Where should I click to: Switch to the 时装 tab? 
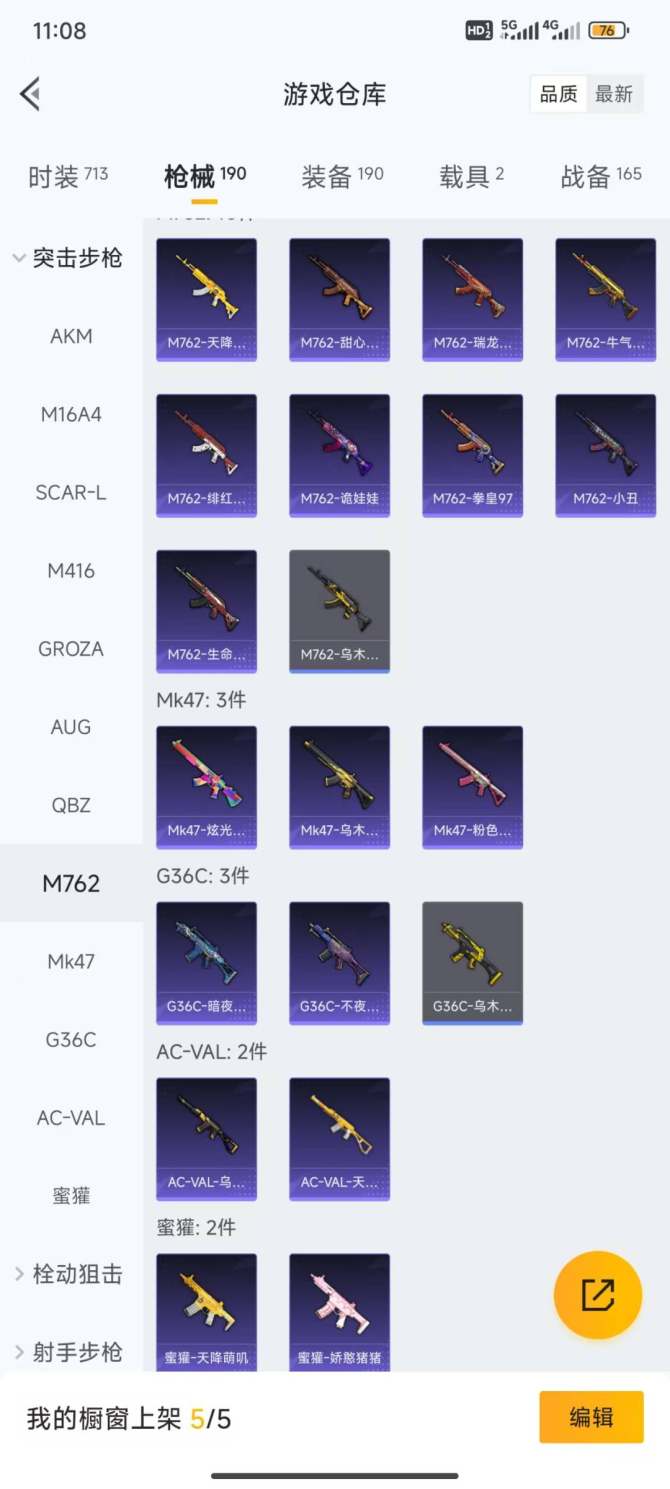68,177
